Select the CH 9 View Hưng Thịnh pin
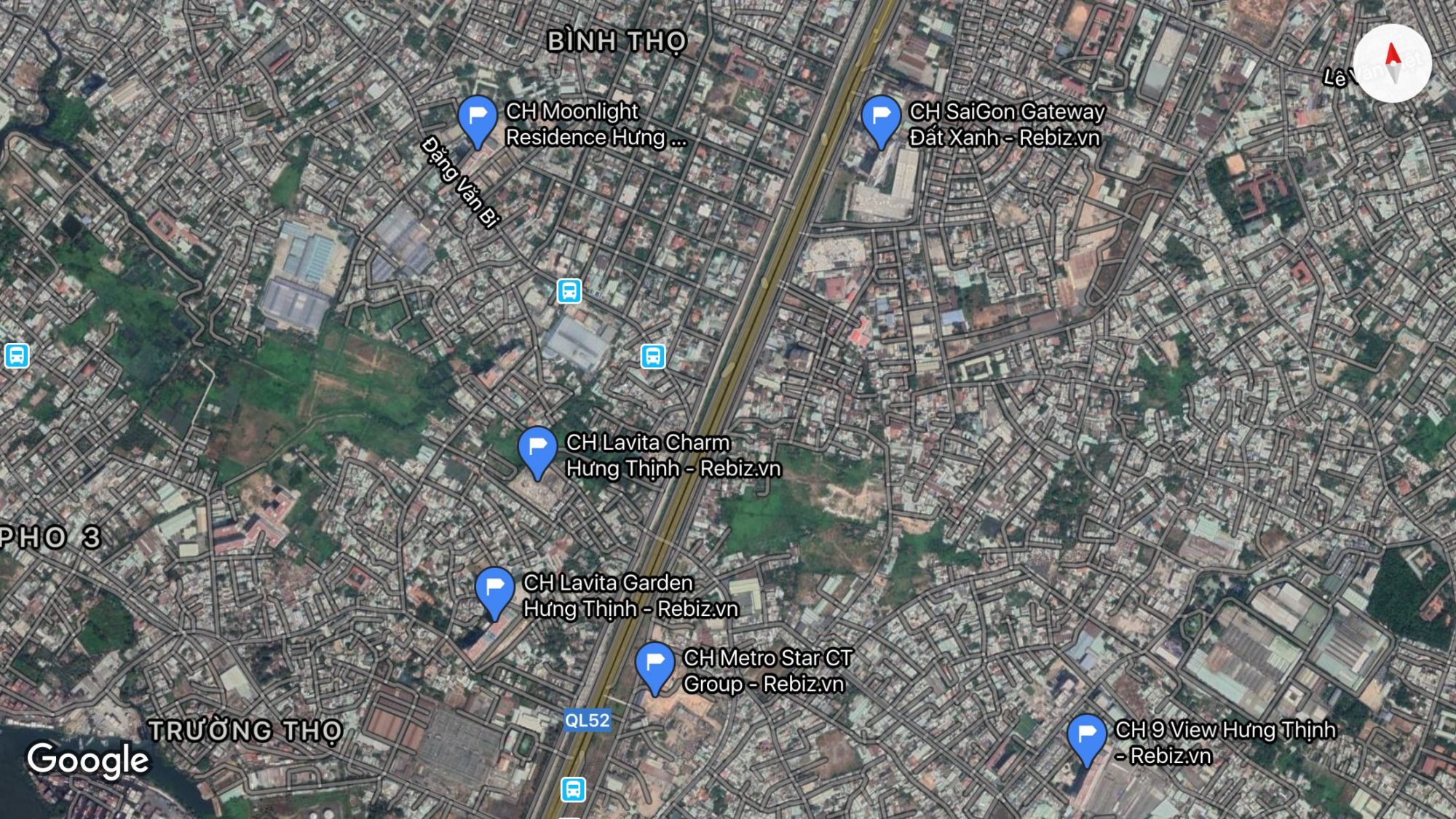This screenshot has height=819, width=1456. [1086, 738]
